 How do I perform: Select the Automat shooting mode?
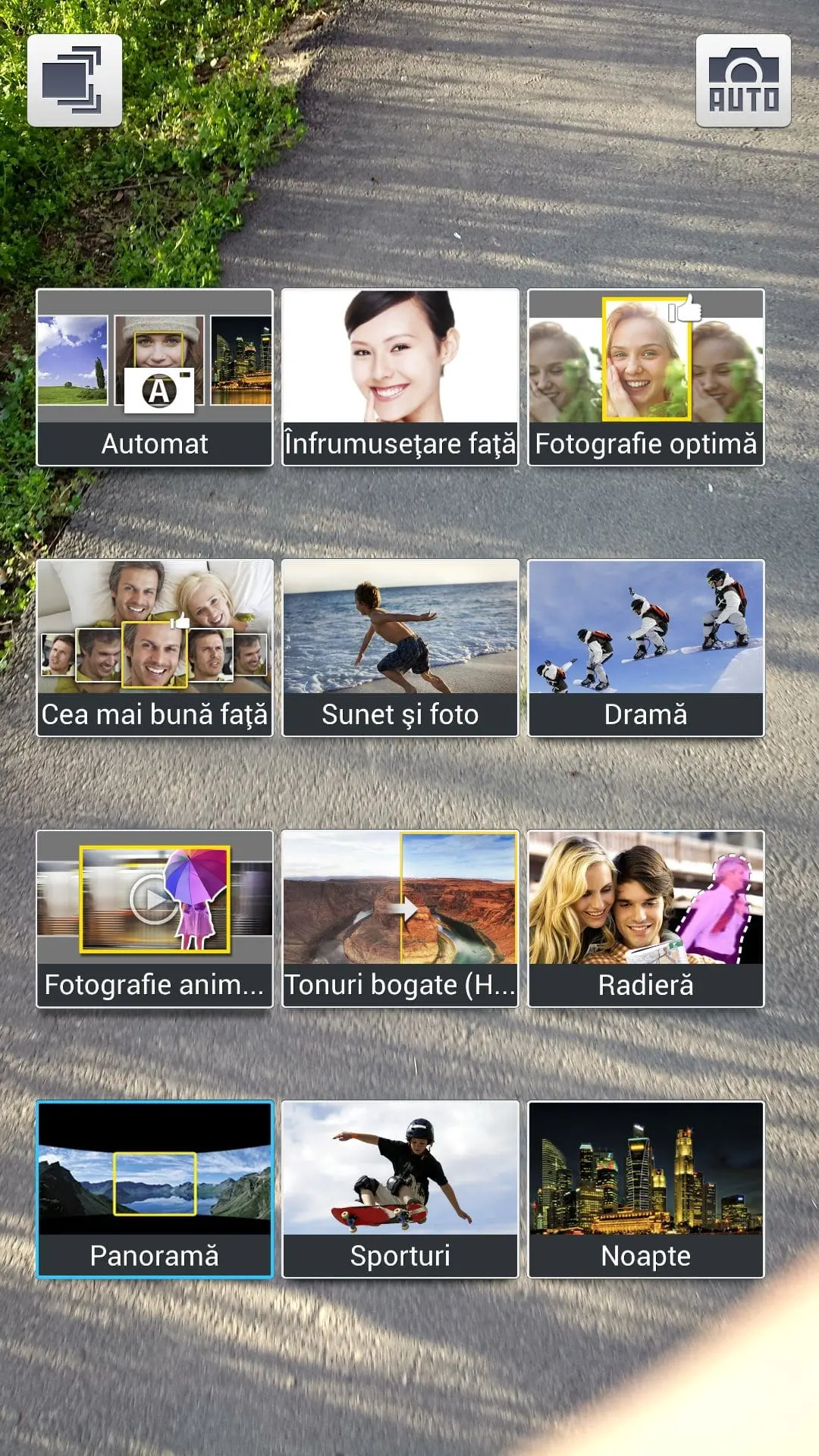[155, 378]
